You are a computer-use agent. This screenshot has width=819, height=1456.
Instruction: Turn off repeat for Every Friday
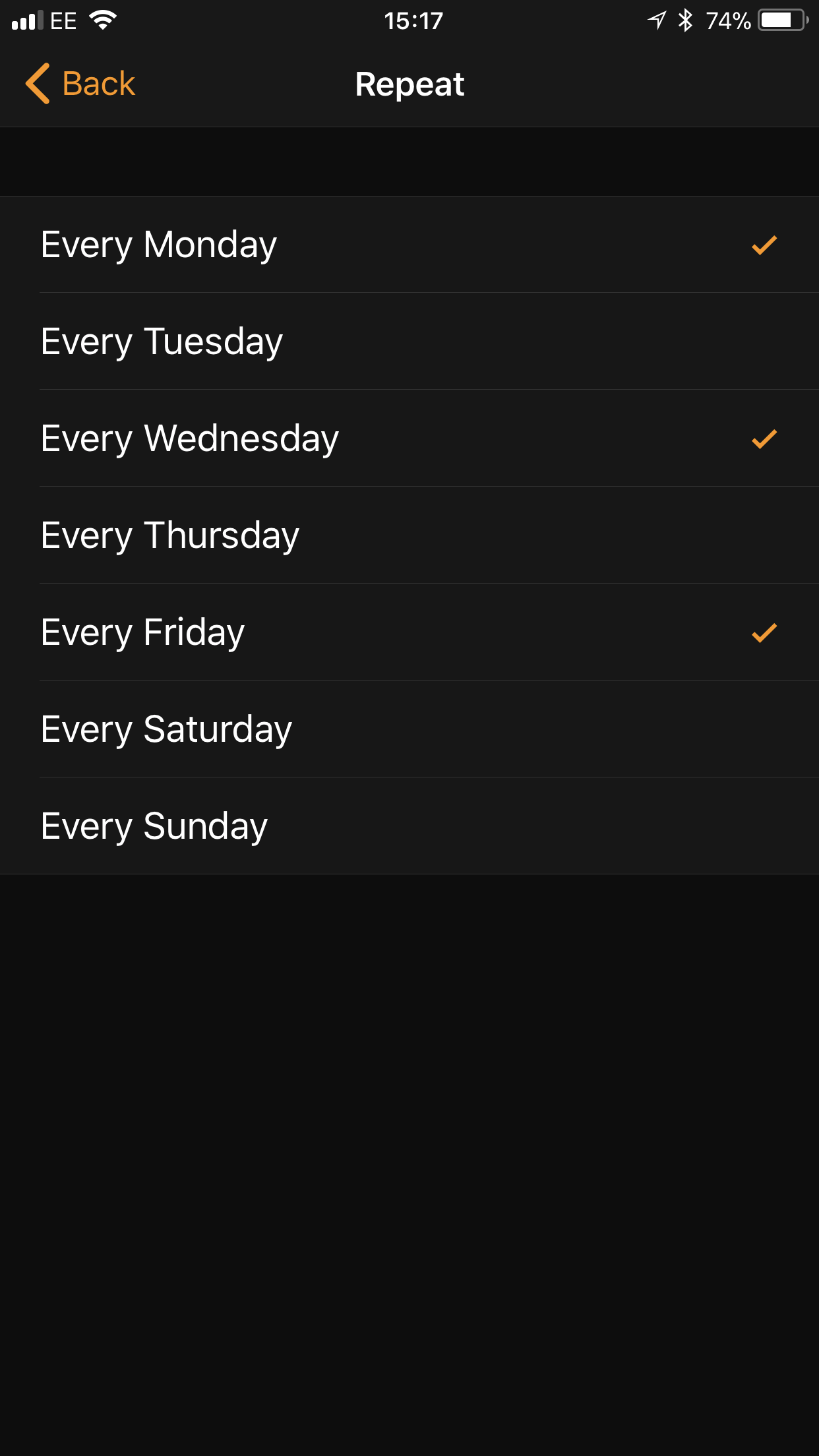[x=409, y=632]
